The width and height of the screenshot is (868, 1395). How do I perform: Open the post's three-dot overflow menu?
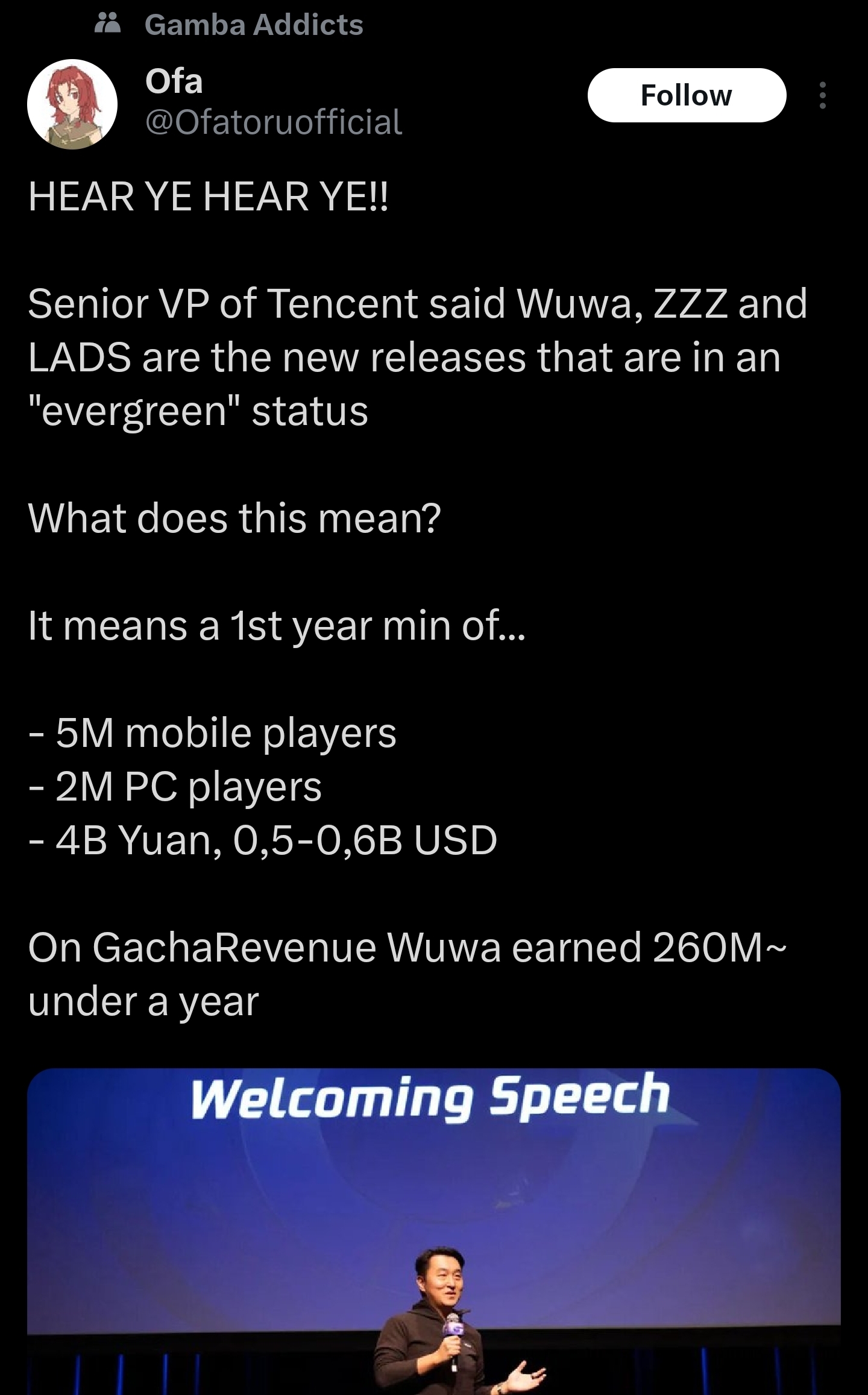822,95
